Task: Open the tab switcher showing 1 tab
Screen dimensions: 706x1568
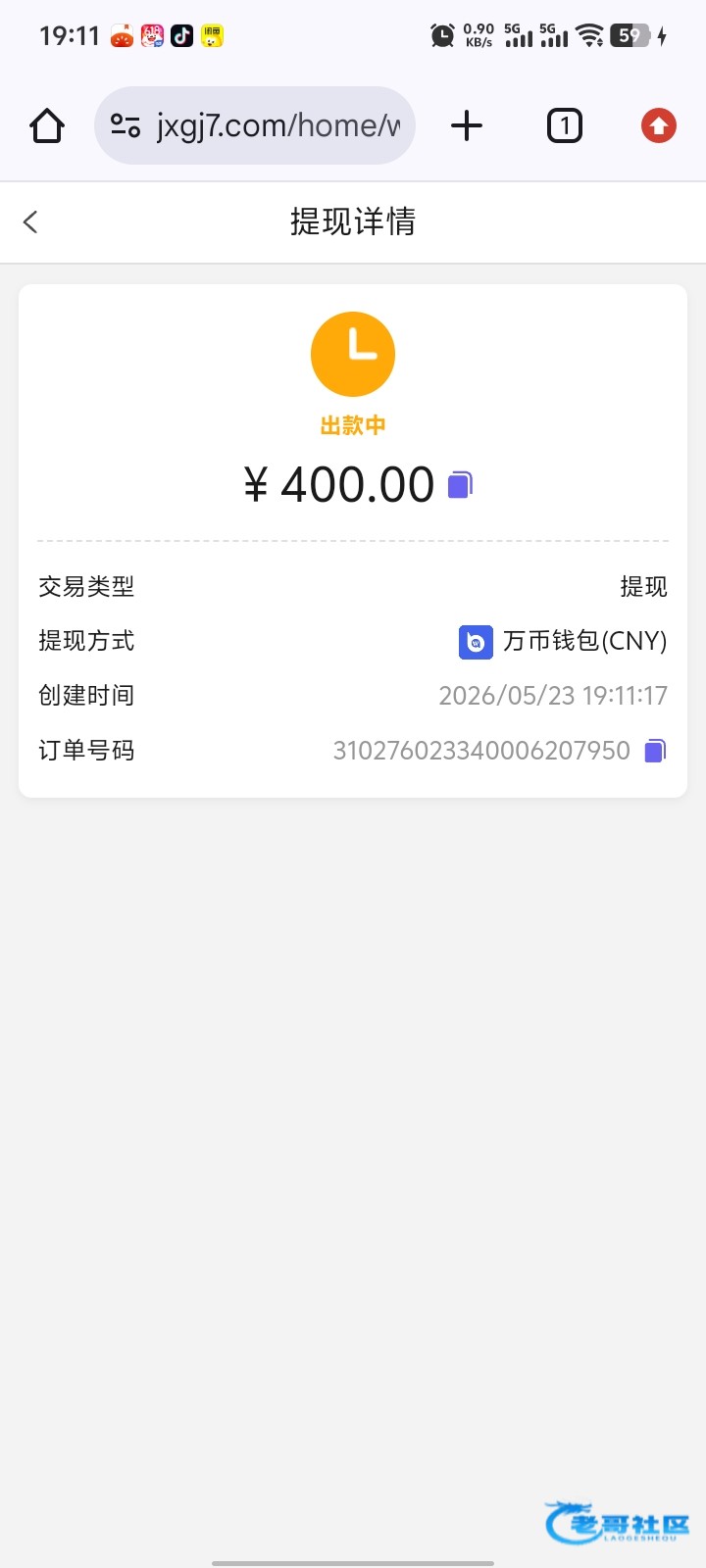Action: click(x=564, y=125)
